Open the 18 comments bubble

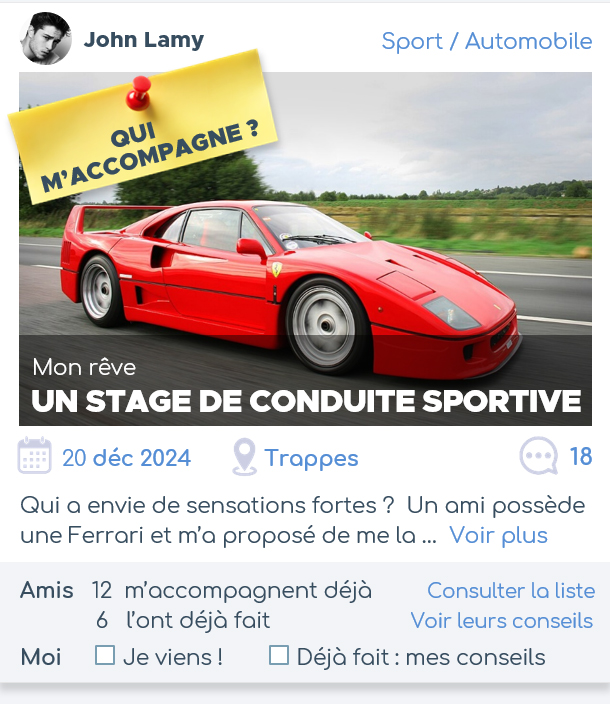(539, 457)
